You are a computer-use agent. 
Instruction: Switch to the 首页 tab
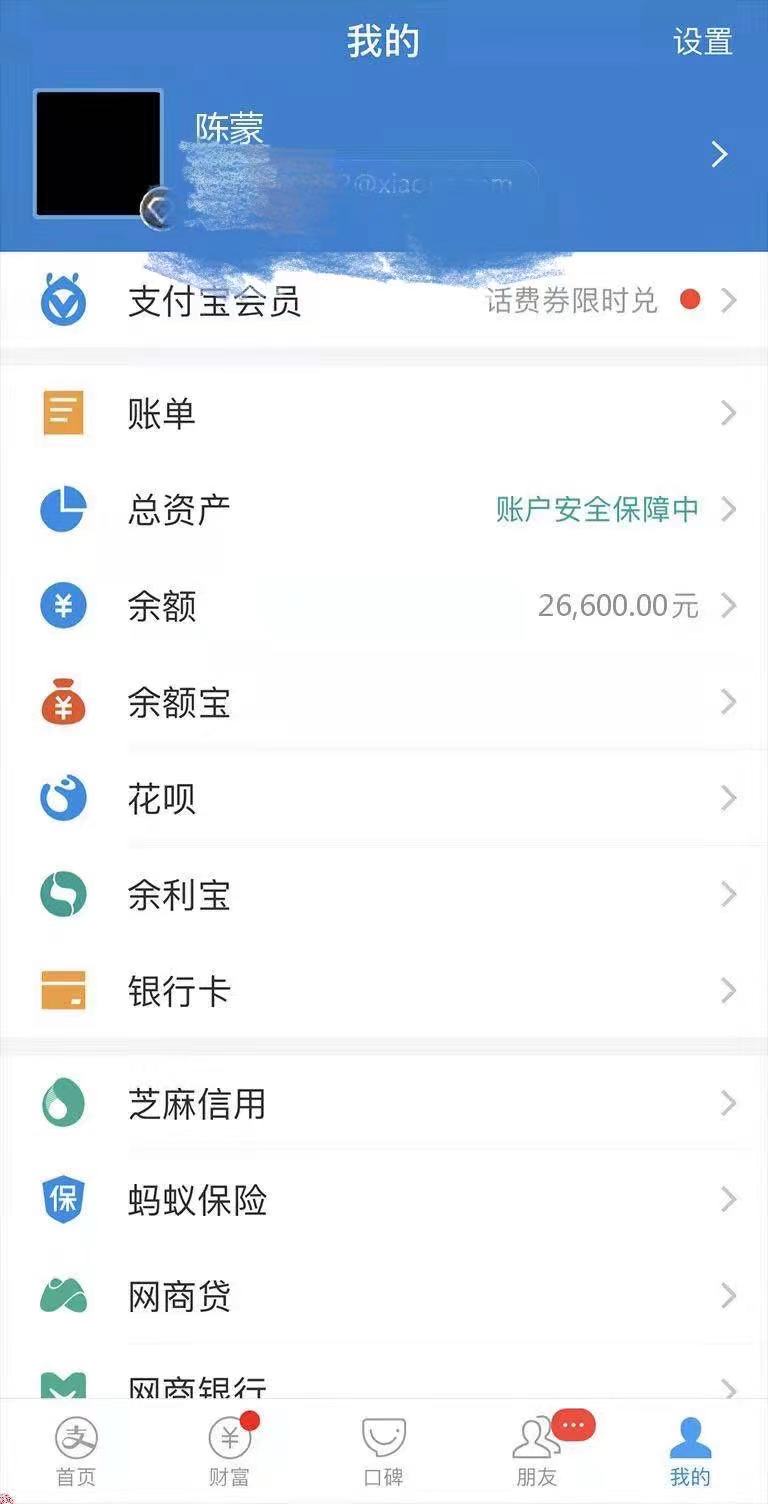point(76,1451)
